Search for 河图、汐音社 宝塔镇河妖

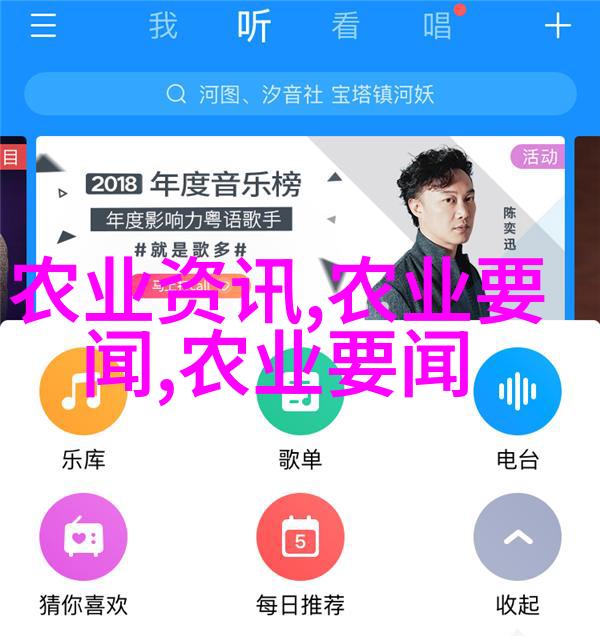[x=300, y=95]
